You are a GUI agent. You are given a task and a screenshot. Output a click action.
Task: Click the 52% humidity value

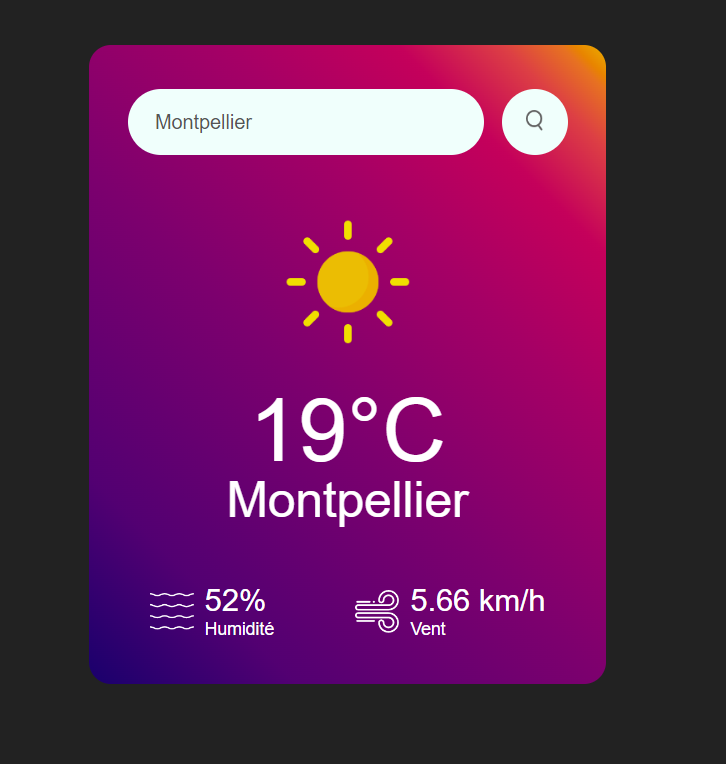pyautogui.click(x=233, y=600)
